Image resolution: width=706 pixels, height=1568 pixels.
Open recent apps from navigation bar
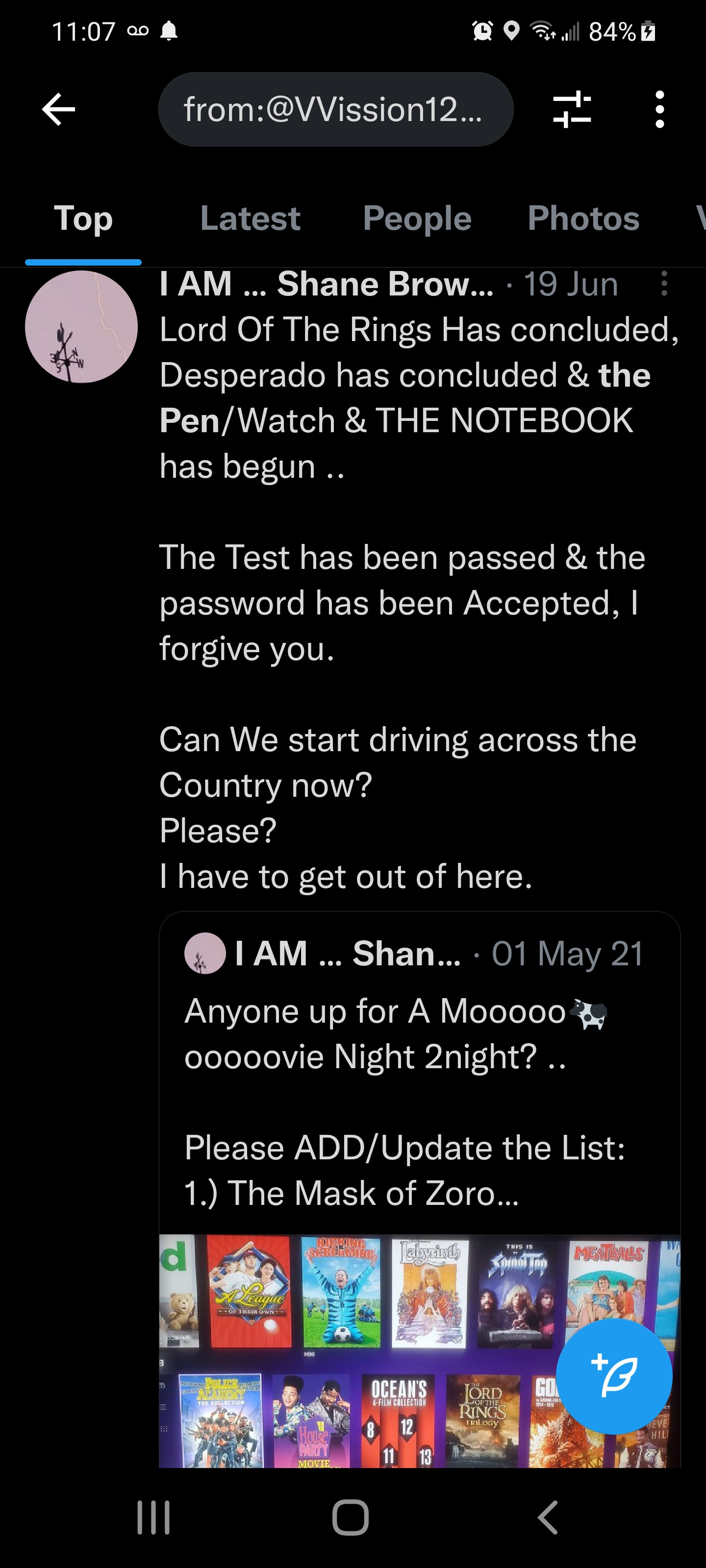(153, 1518)
